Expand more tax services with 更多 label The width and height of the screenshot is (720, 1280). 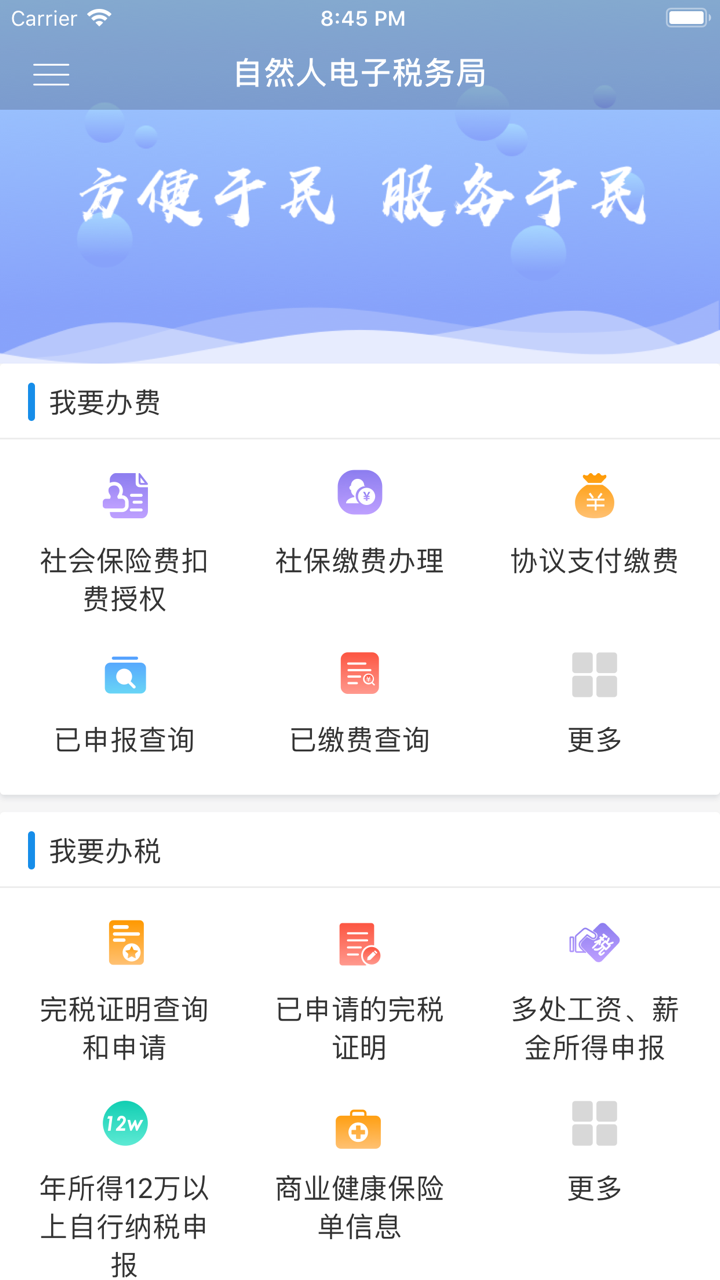pyautogui.click(x=595, y=1187)
